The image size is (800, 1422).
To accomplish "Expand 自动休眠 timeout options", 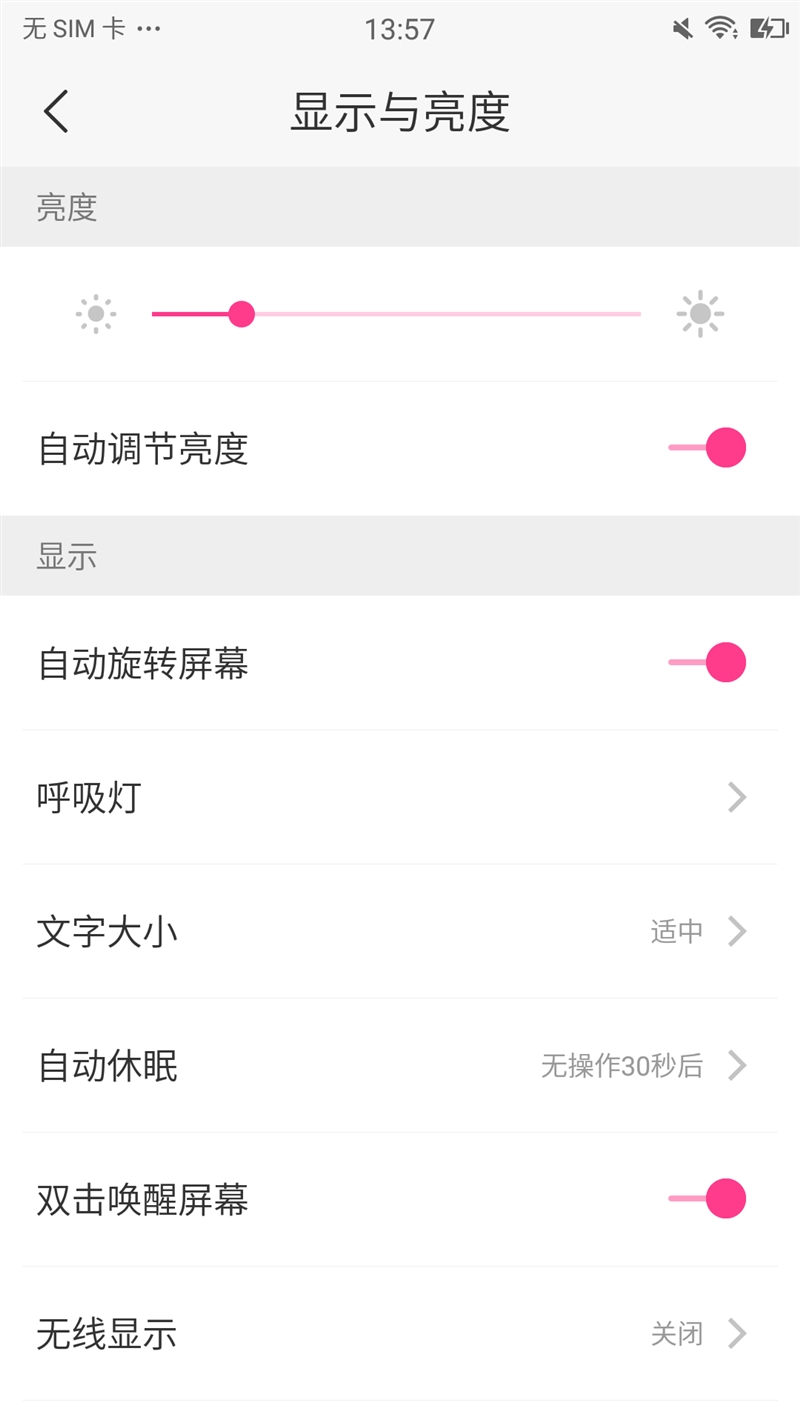I will click(737, 1066).
